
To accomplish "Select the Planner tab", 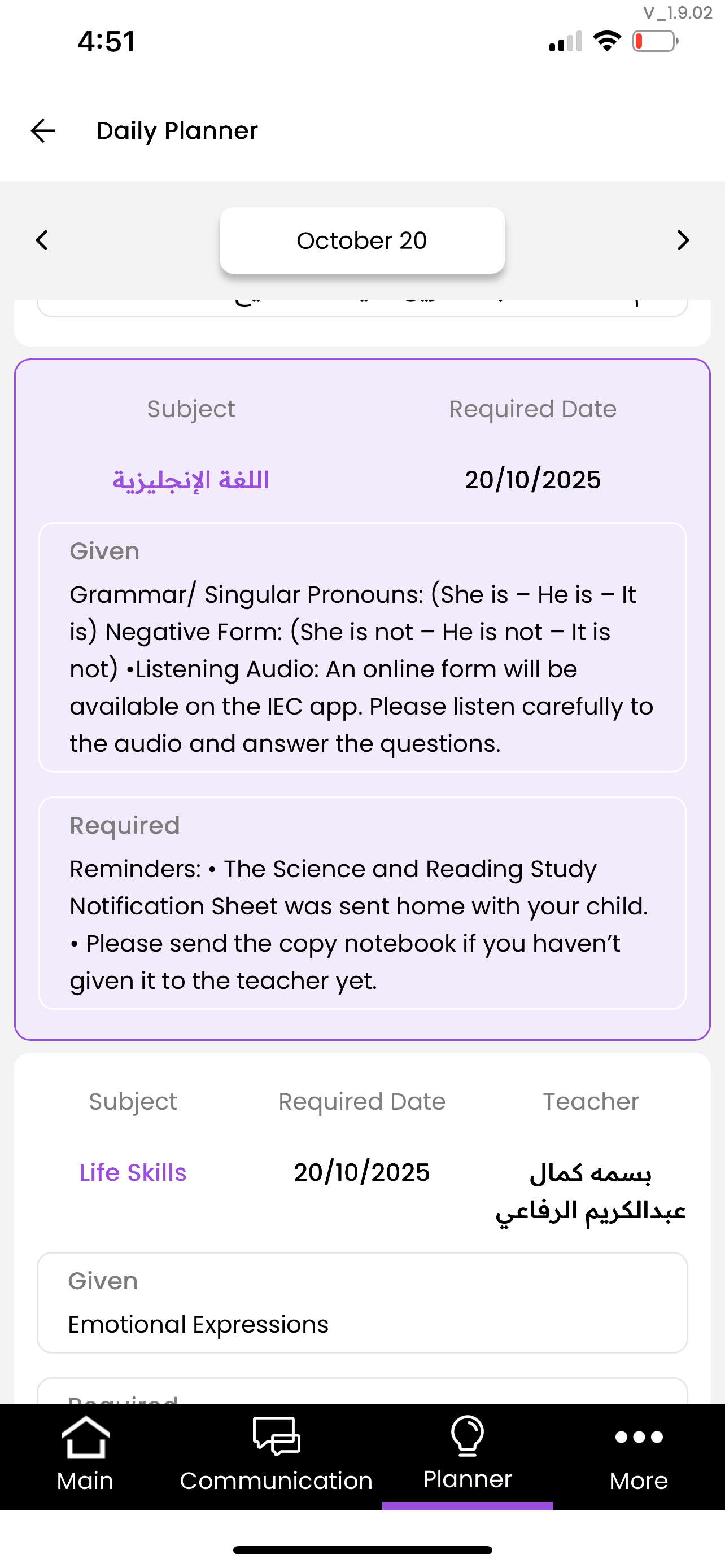I will pos(468,1455).
